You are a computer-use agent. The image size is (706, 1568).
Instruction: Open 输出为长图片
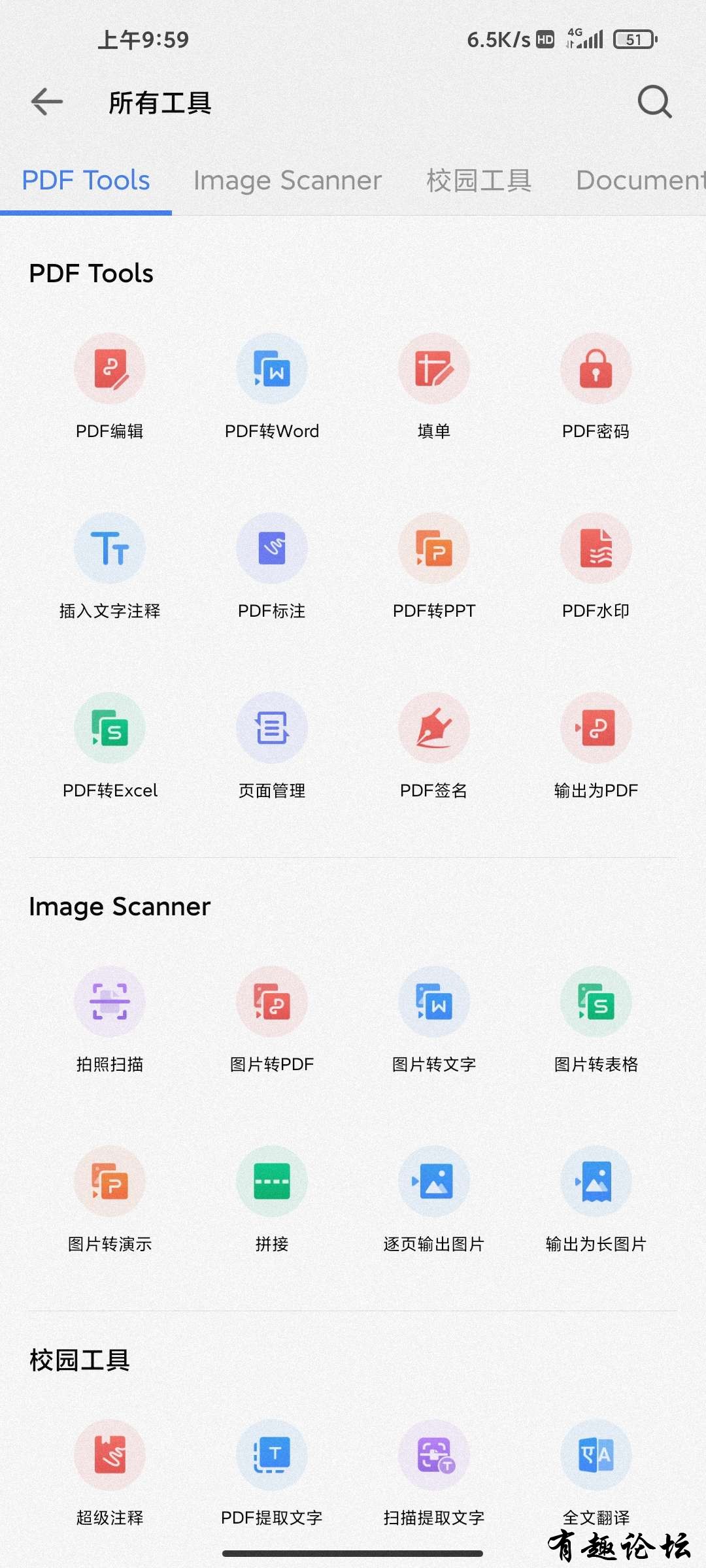point(596,1182)
